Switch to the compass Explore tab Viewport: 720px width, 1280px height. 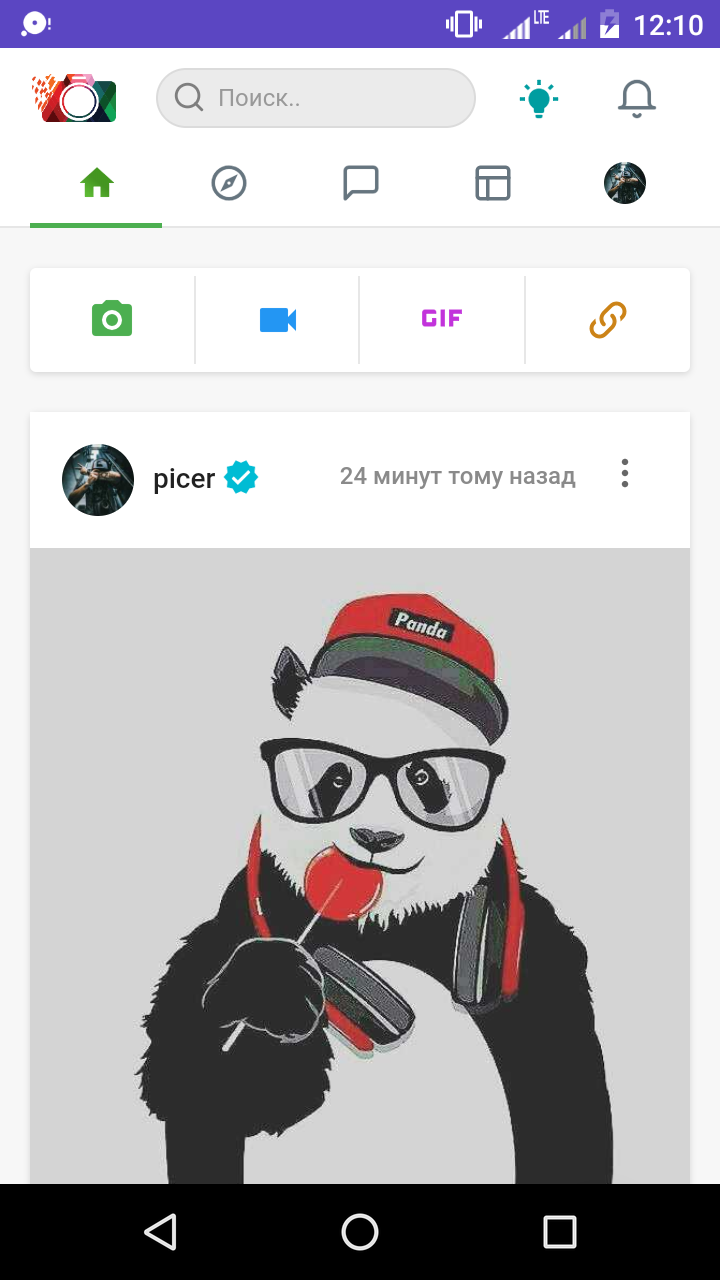coord(229,184)
